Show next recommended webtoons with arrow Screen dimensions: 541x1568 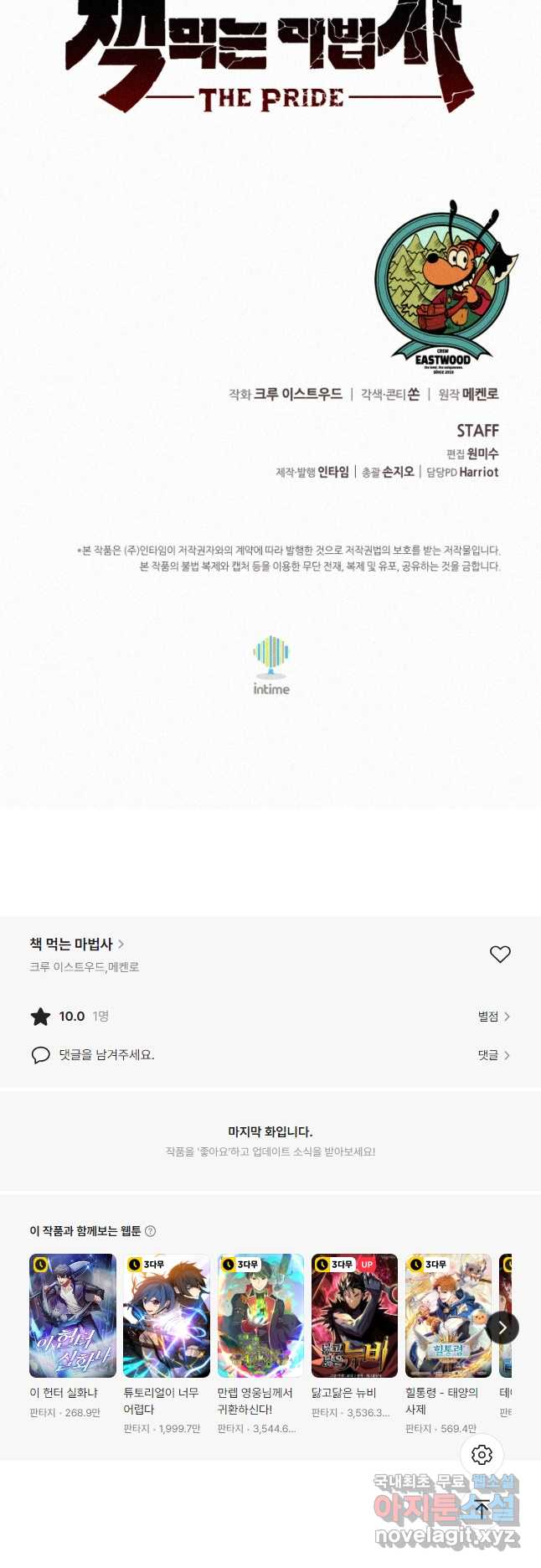(x=502, y=1327)
